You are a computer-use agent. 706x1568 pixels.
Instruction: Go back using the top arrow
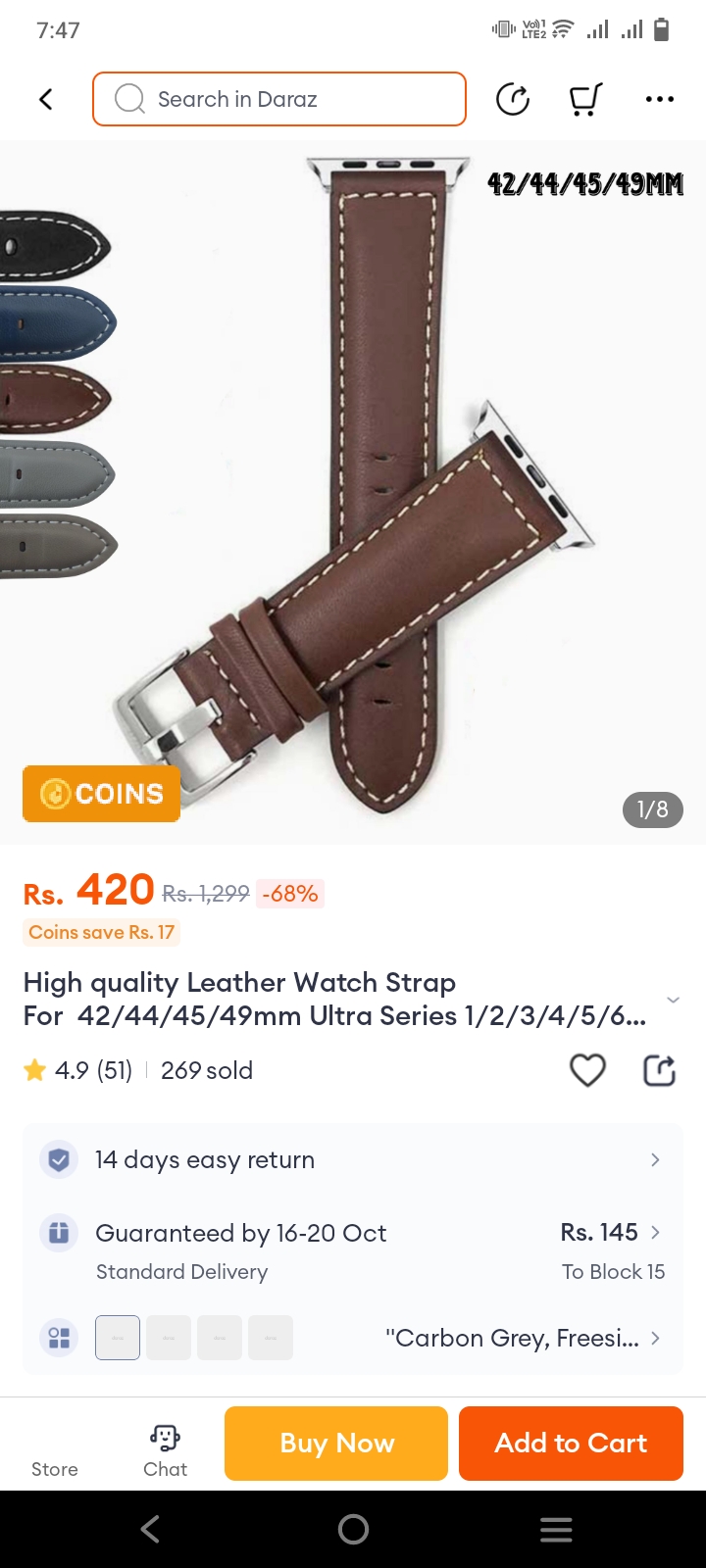[46, 99]
